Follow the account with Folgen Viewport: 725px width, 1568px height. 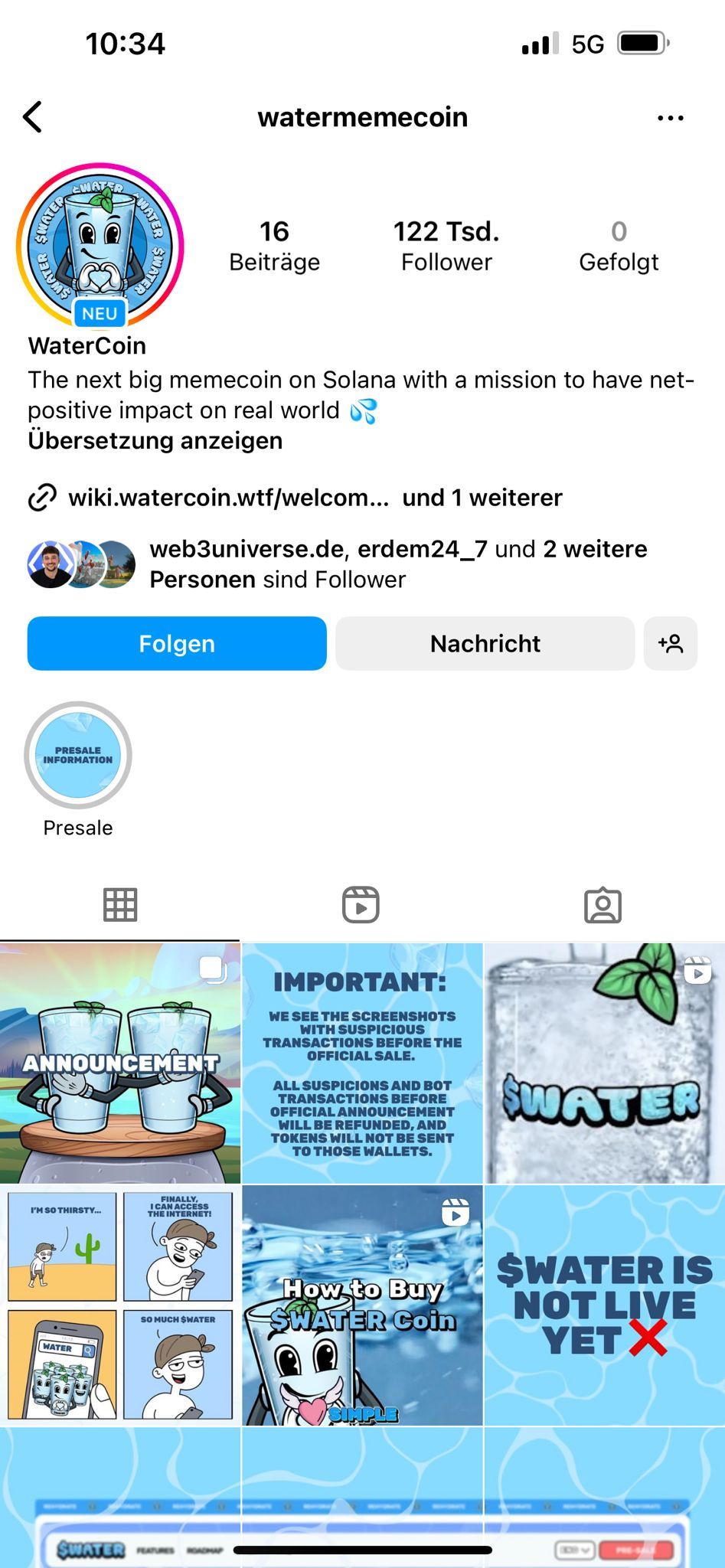[x=177, y=643]
